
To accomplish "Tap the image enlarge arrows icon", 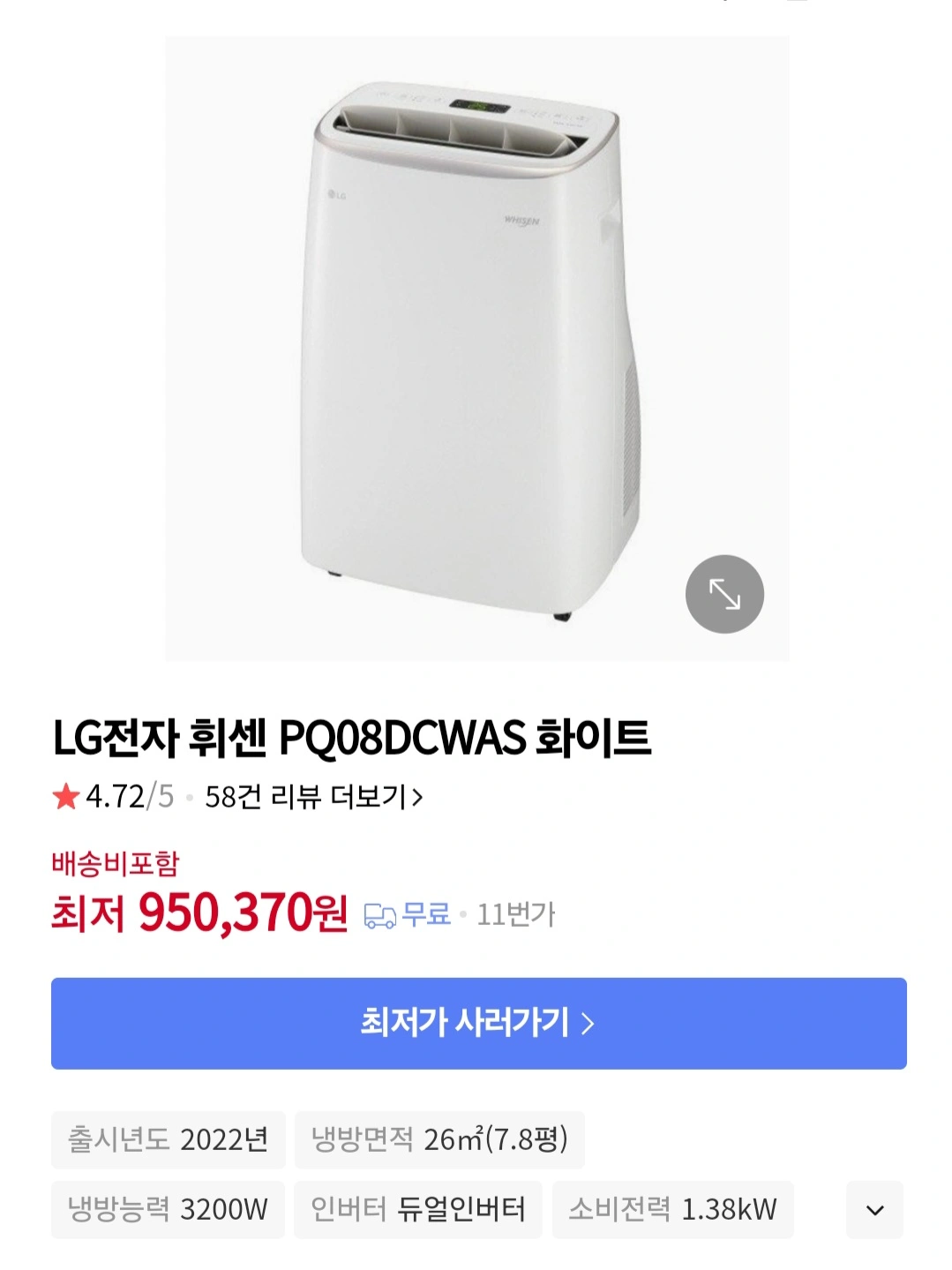I will [725, 593].
